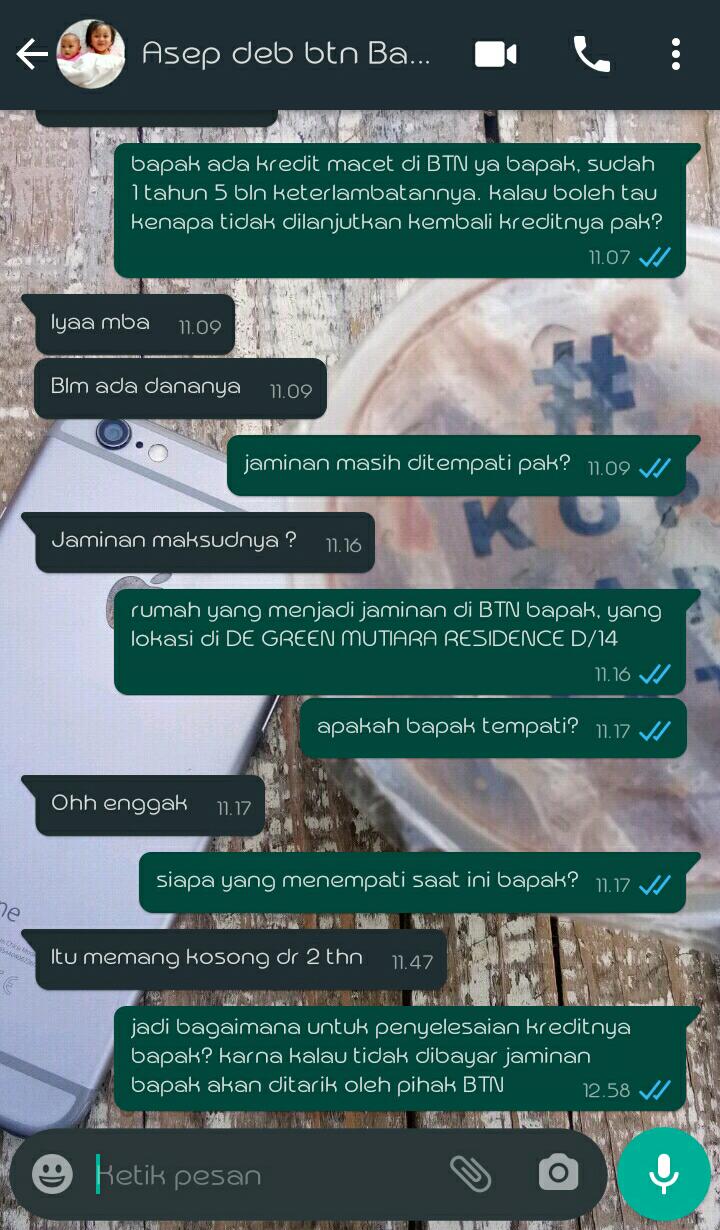
Task: Go back to the chat list
Action: [32, 55]
